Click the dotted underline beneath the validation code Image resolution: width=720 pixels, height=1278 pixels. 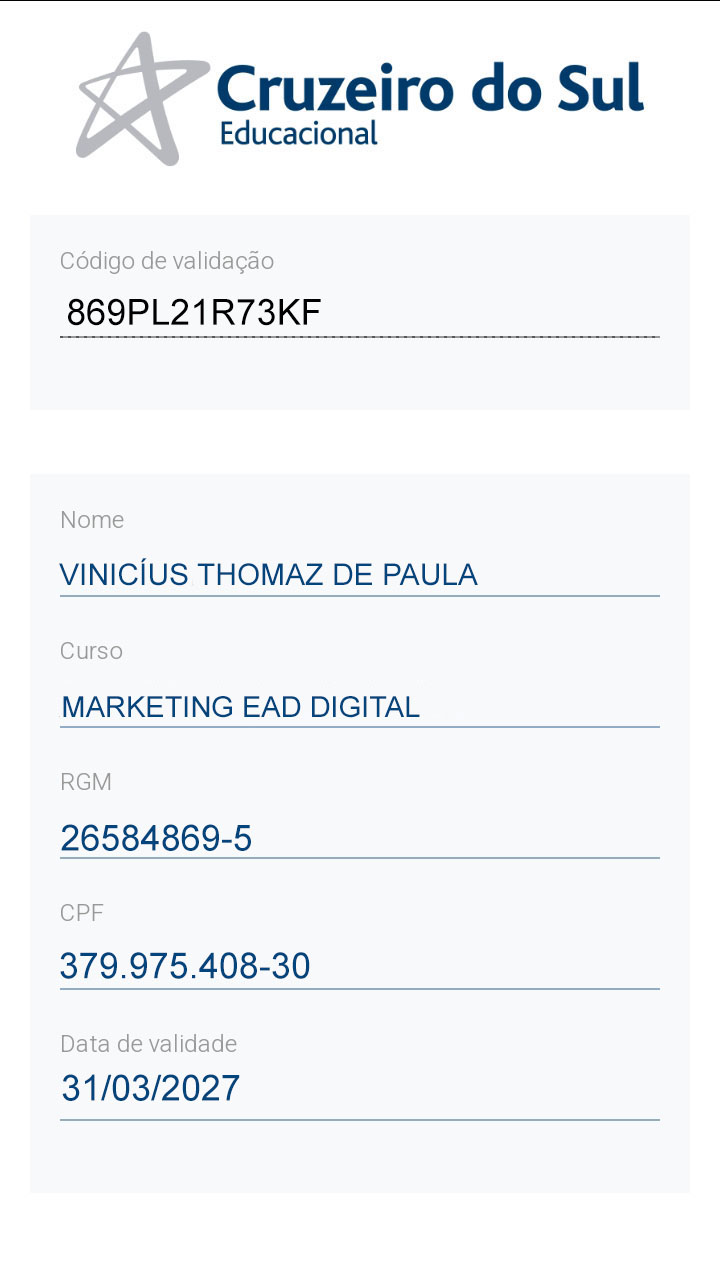click(360, 340)
